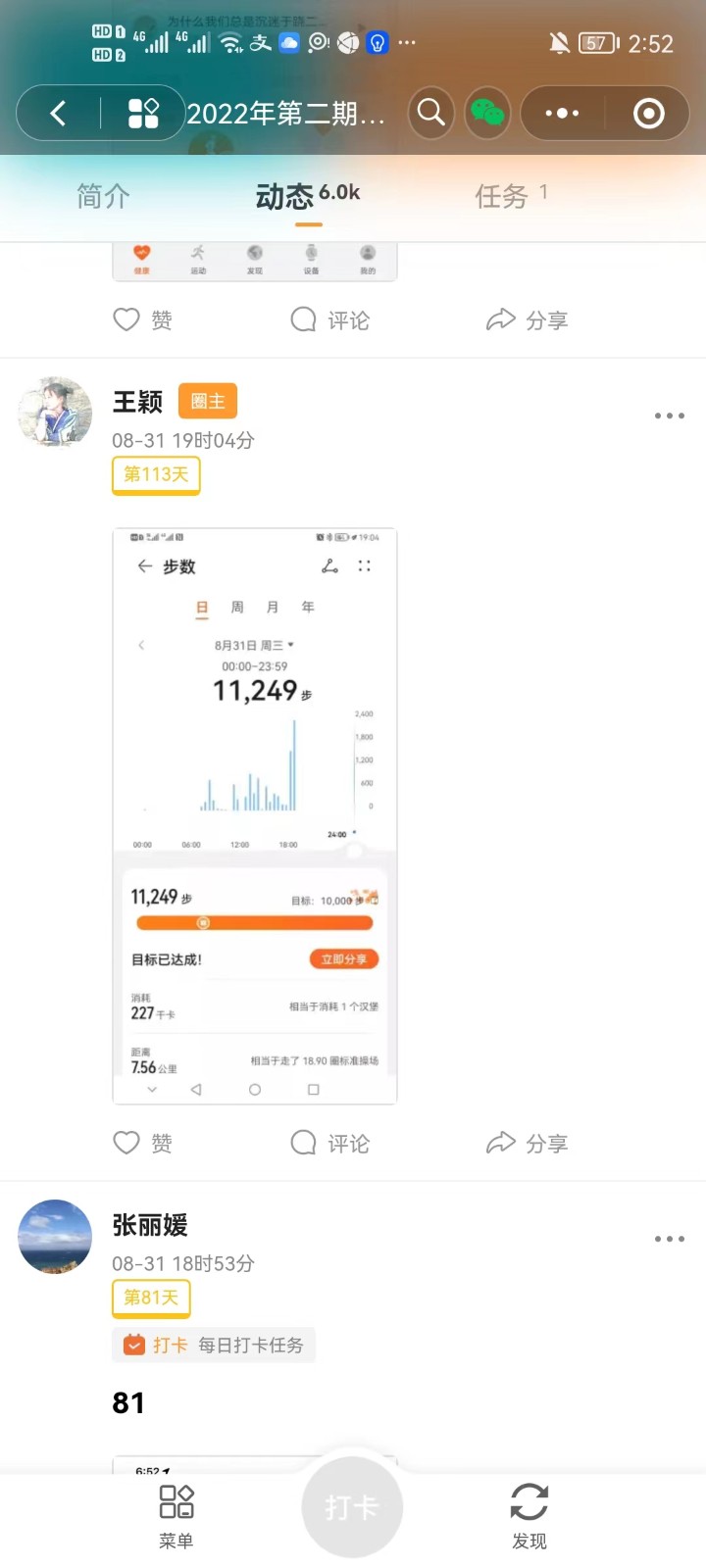
Task: Tap the green WeChat icon
Action: pos(487,114)
